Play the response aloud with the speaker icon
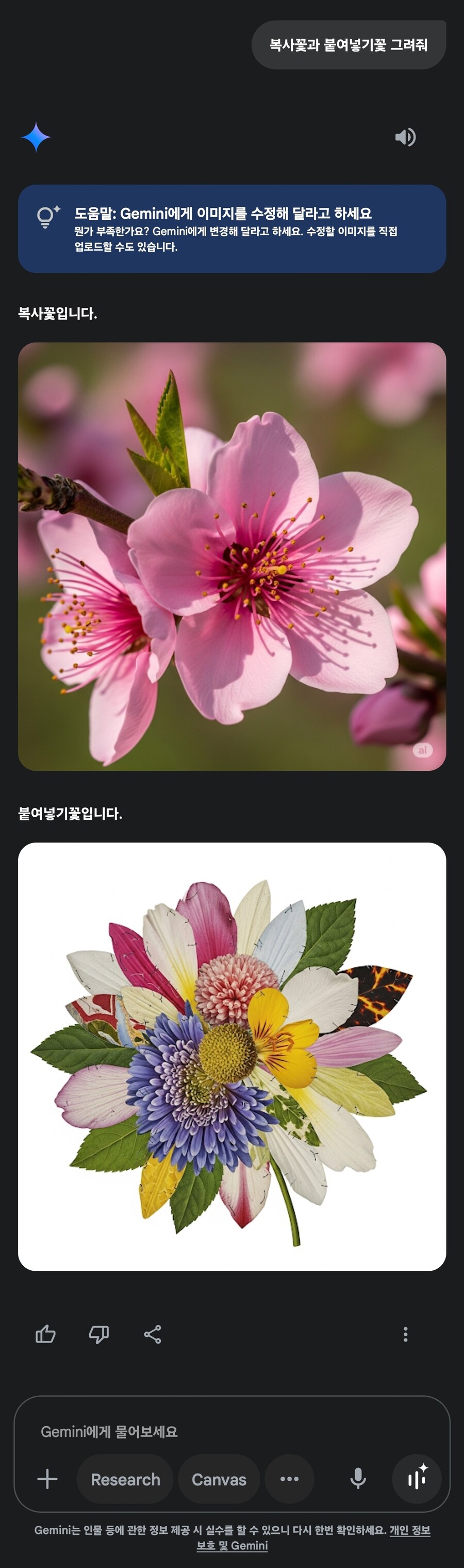This screenshot has height=1568, width=464. 405,137
